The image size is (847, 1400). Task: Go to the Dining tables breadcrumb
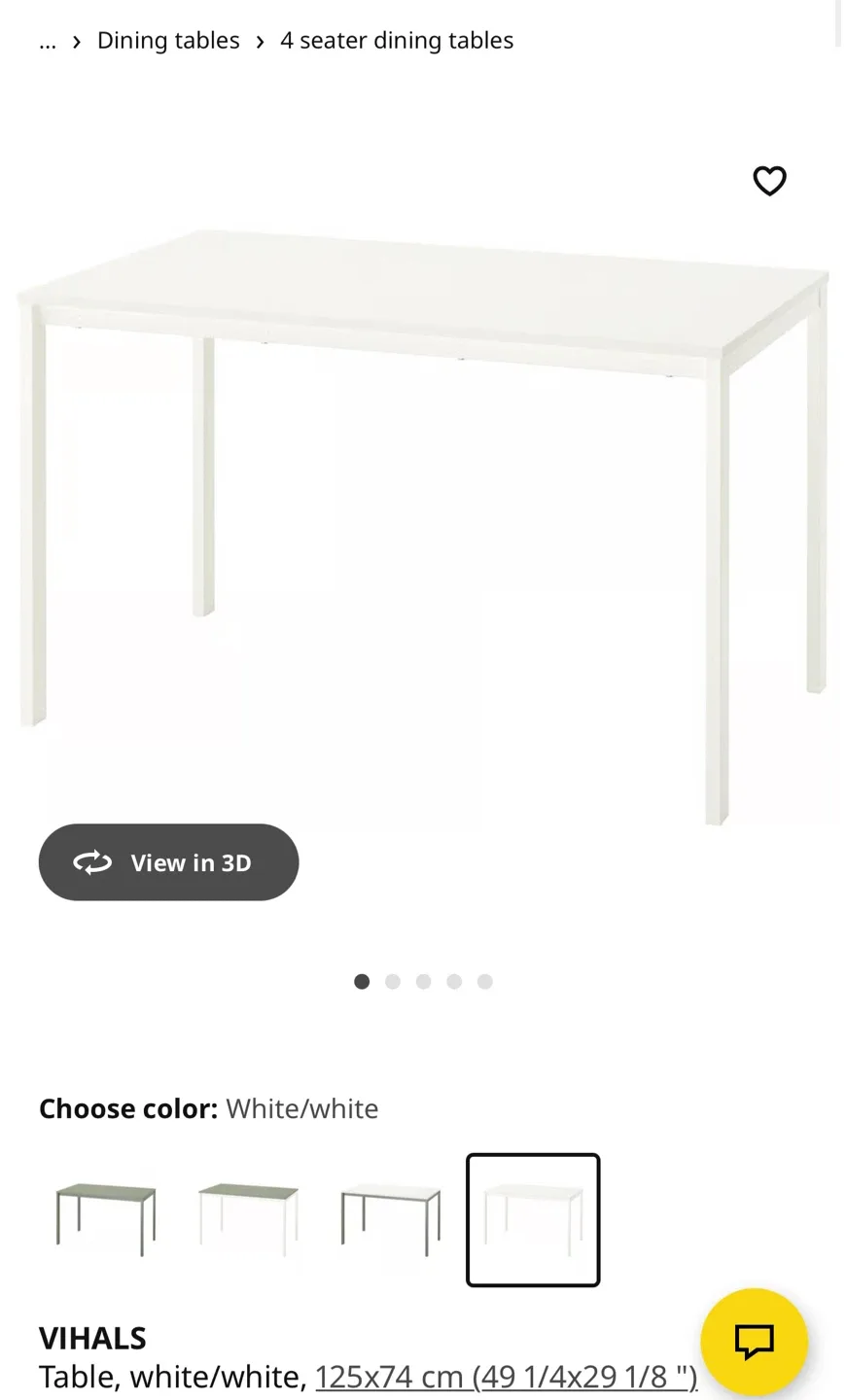pyautogui.click(x=168, y=41)
